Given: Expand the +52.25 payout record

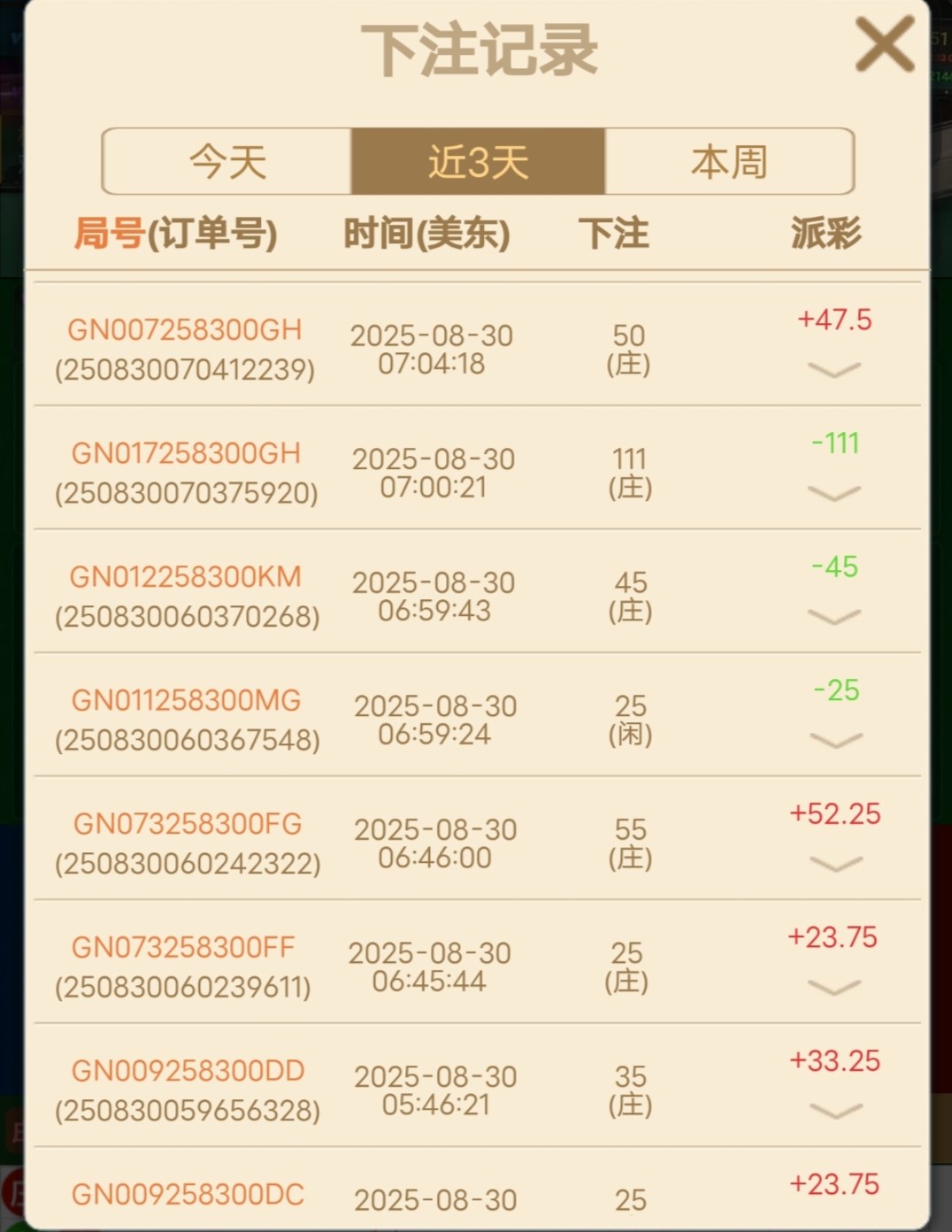Looking at the screenshot, I should click(x=836, y=864).
